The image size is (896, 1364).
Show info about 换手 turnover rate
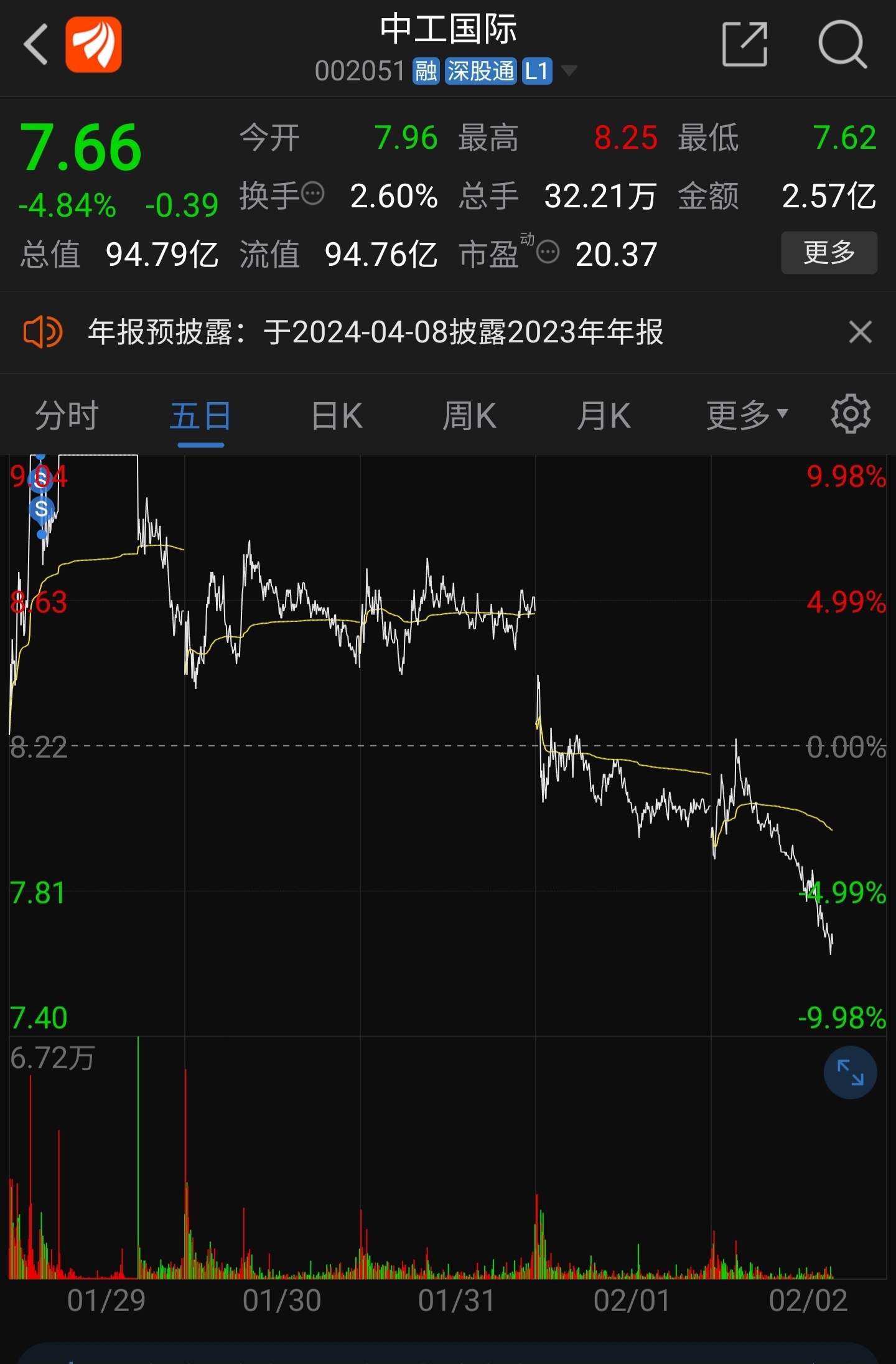pyautogui.click(x=313, y=194)
